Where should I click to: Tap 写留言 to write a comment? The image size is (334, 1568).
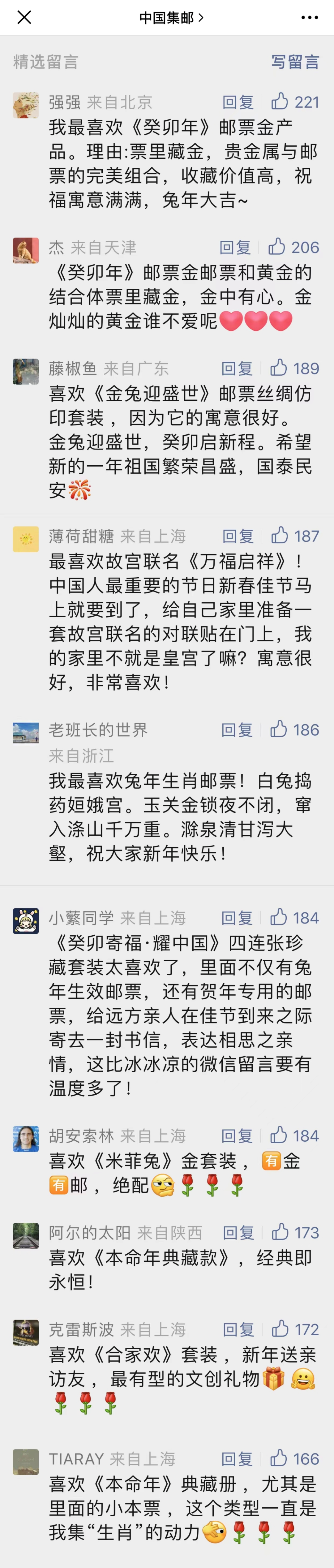[295, 62]
